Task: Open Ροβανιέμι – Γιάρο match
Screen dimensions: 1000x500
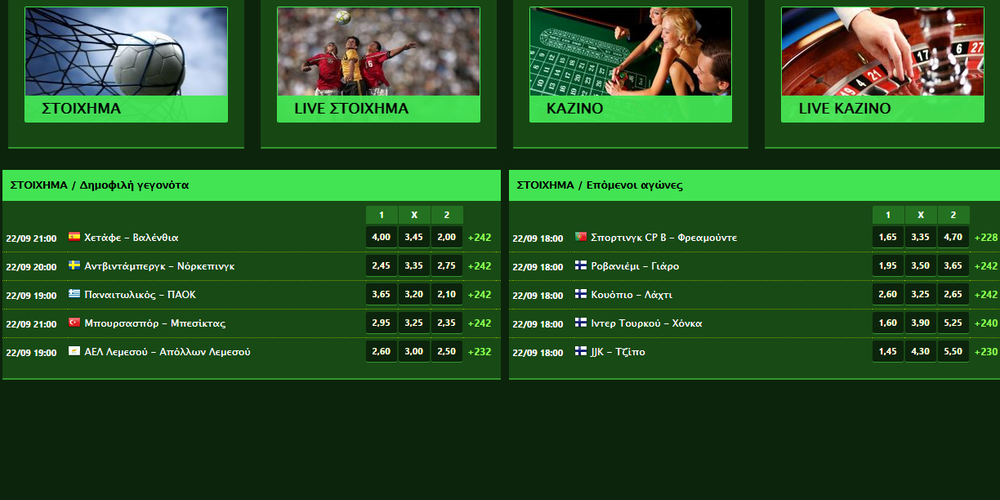Action: point(634,266)
